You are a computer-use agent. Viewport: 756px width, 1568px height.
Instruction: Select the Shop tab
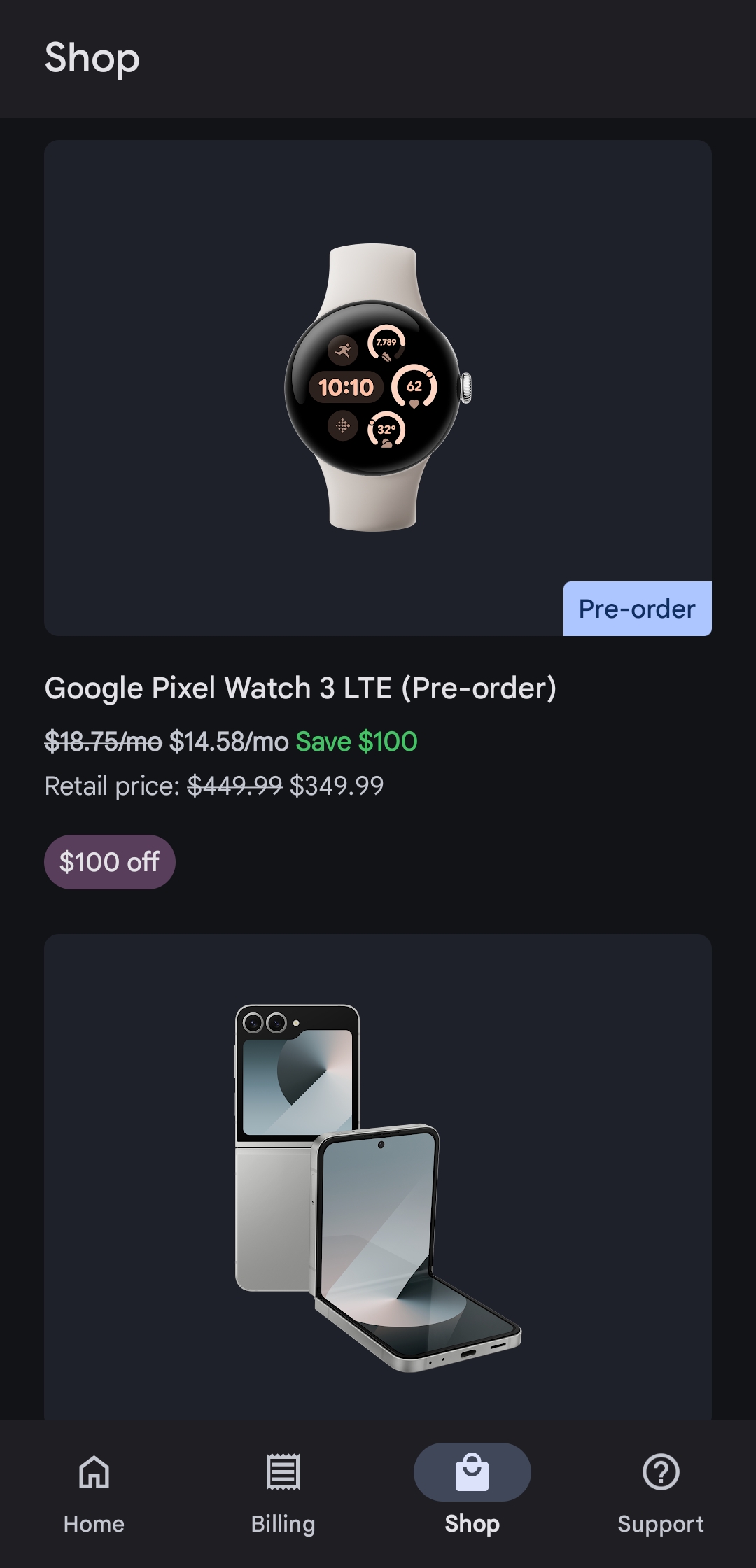(x=472, y=1492)
